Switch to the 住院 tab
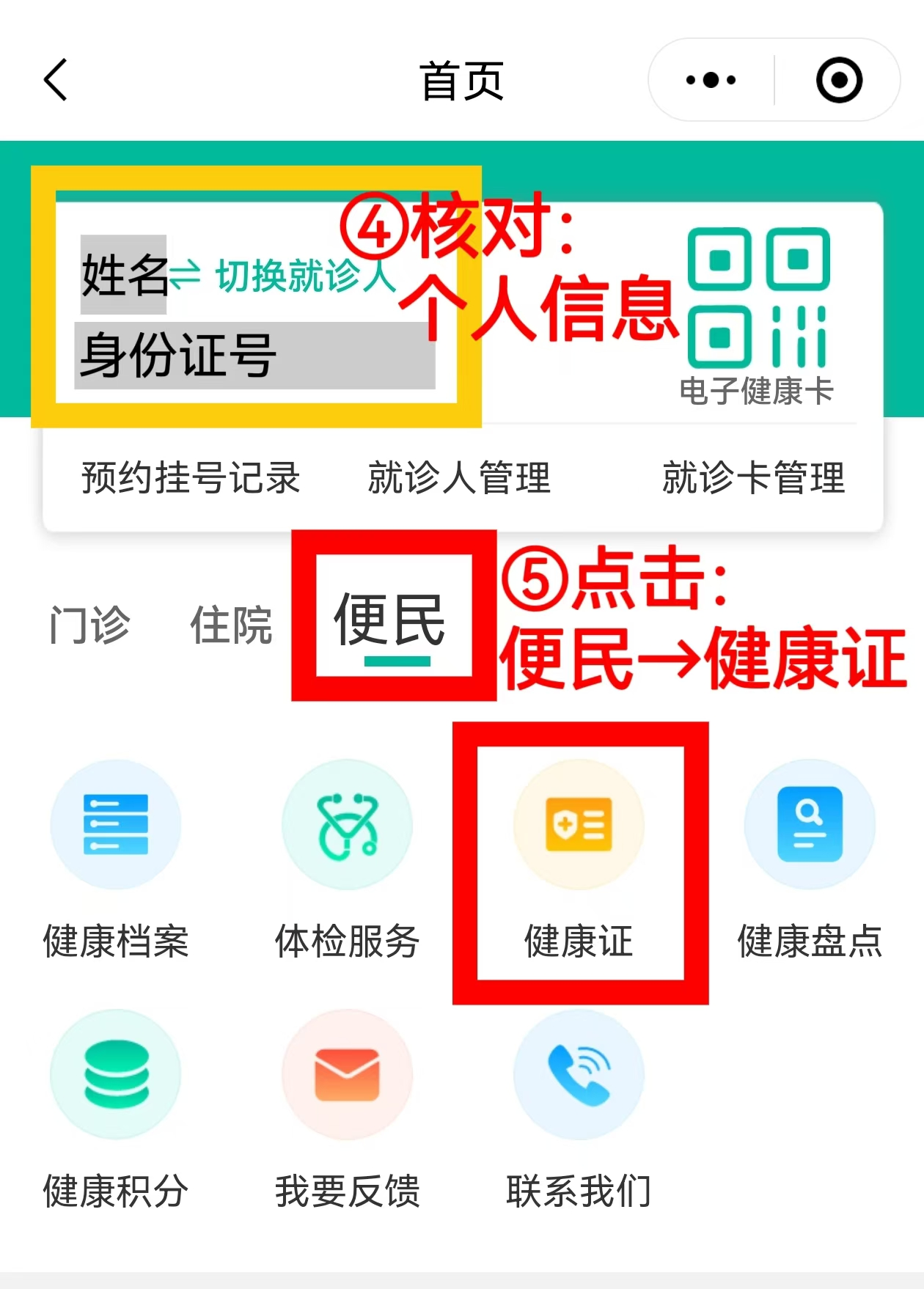The height and width of the screenshot is (1289, 924). [231, 625]
